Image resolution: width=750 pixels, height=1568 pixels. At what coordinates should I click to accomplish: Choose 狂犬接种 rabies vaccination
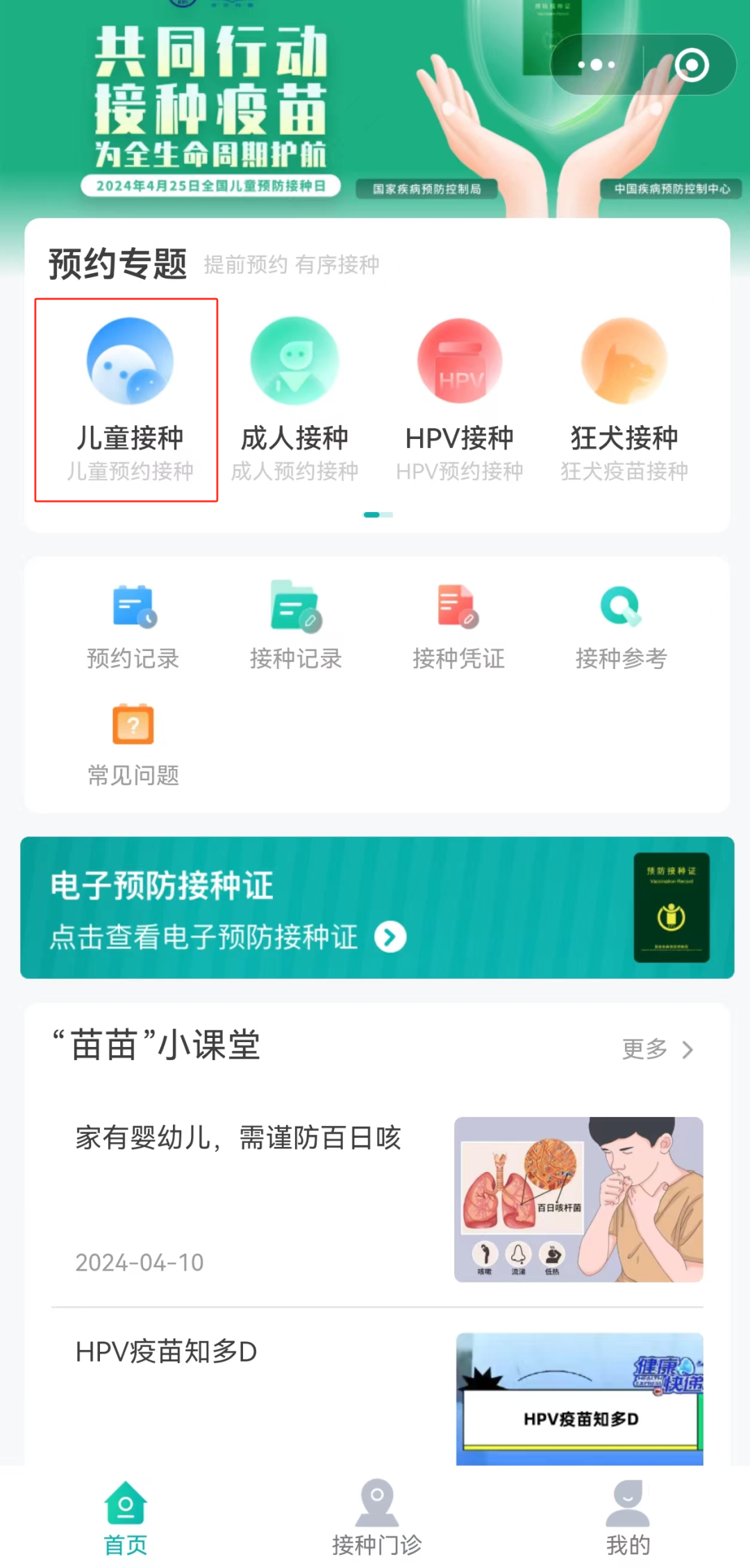point(624,399)
